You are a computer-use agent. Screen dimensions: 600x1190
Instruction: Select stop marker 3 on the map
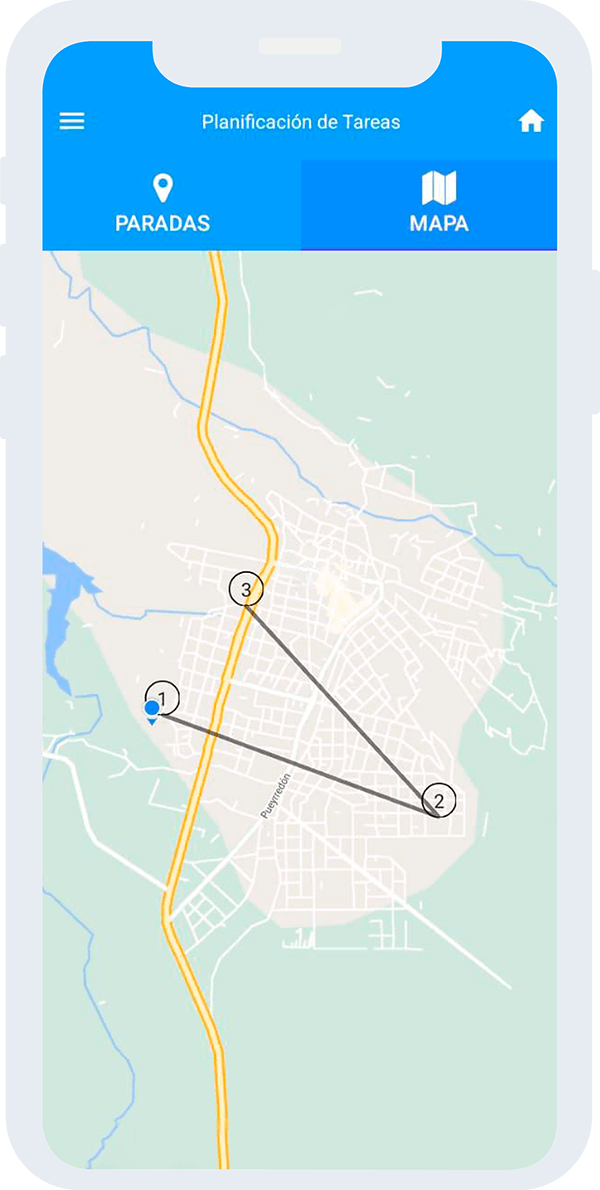246,589
